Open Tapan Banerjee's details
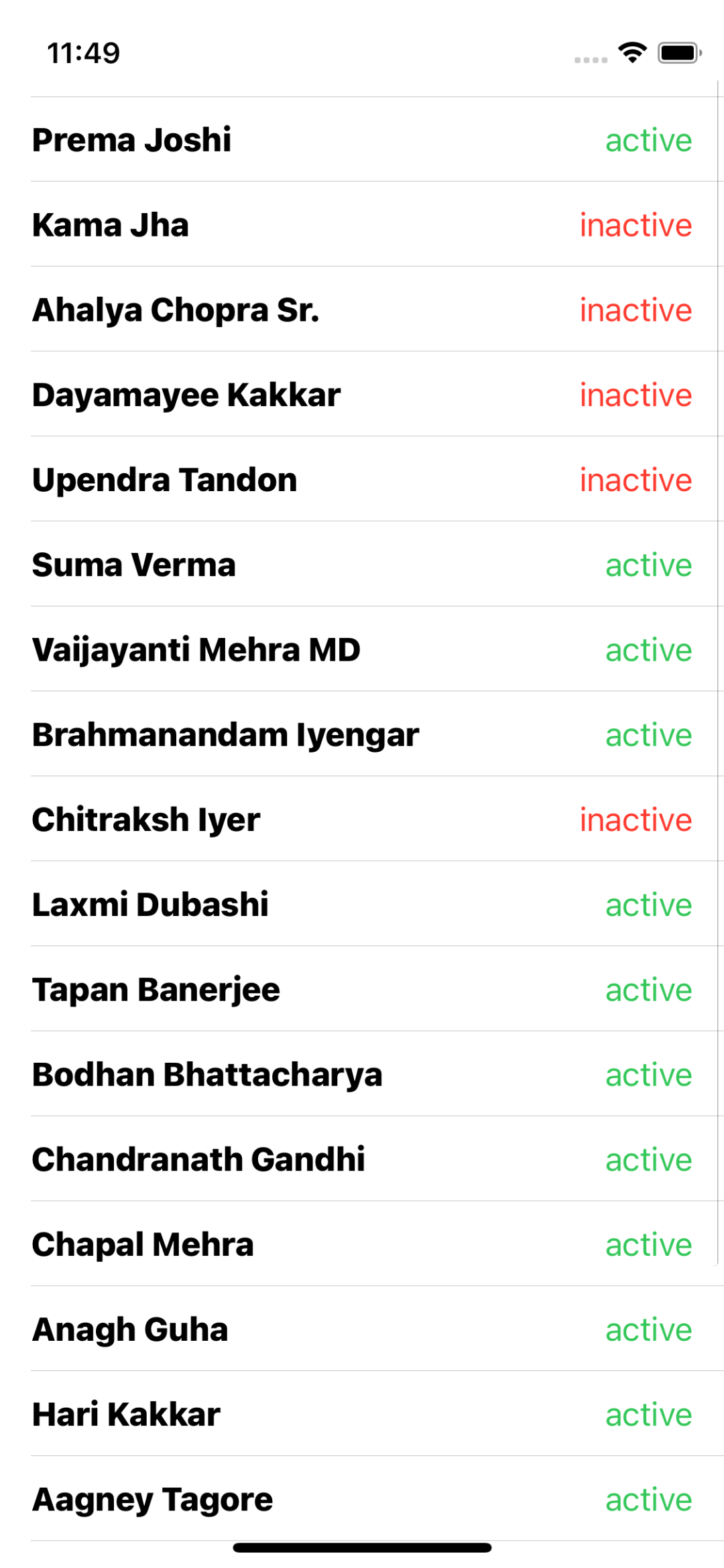This screenshot has width=724, height=1568. pyautogui.click(x=362, y=990)
